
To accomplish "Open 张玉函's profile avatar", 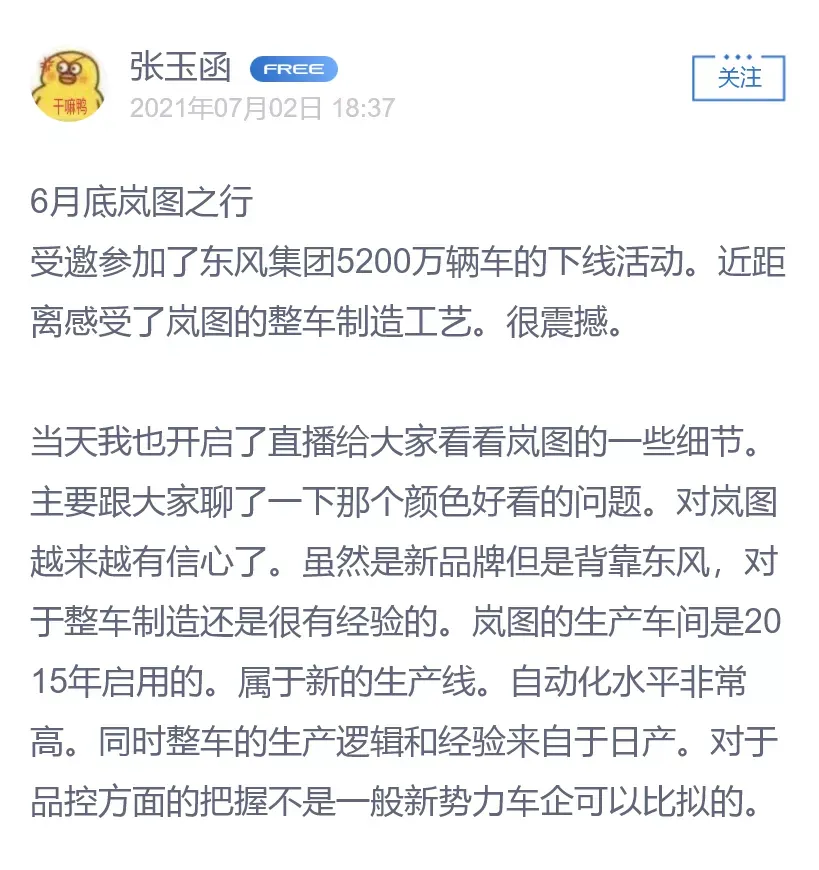I will coord(67,84).
